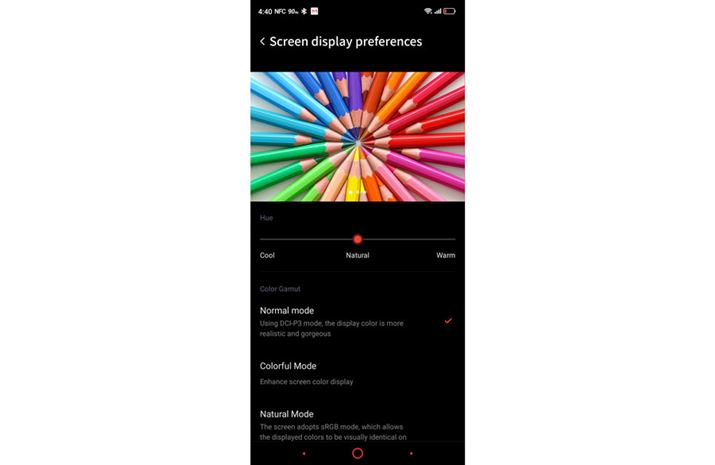
Task: Go back from Screen display preferences
Action: [262, 42]
